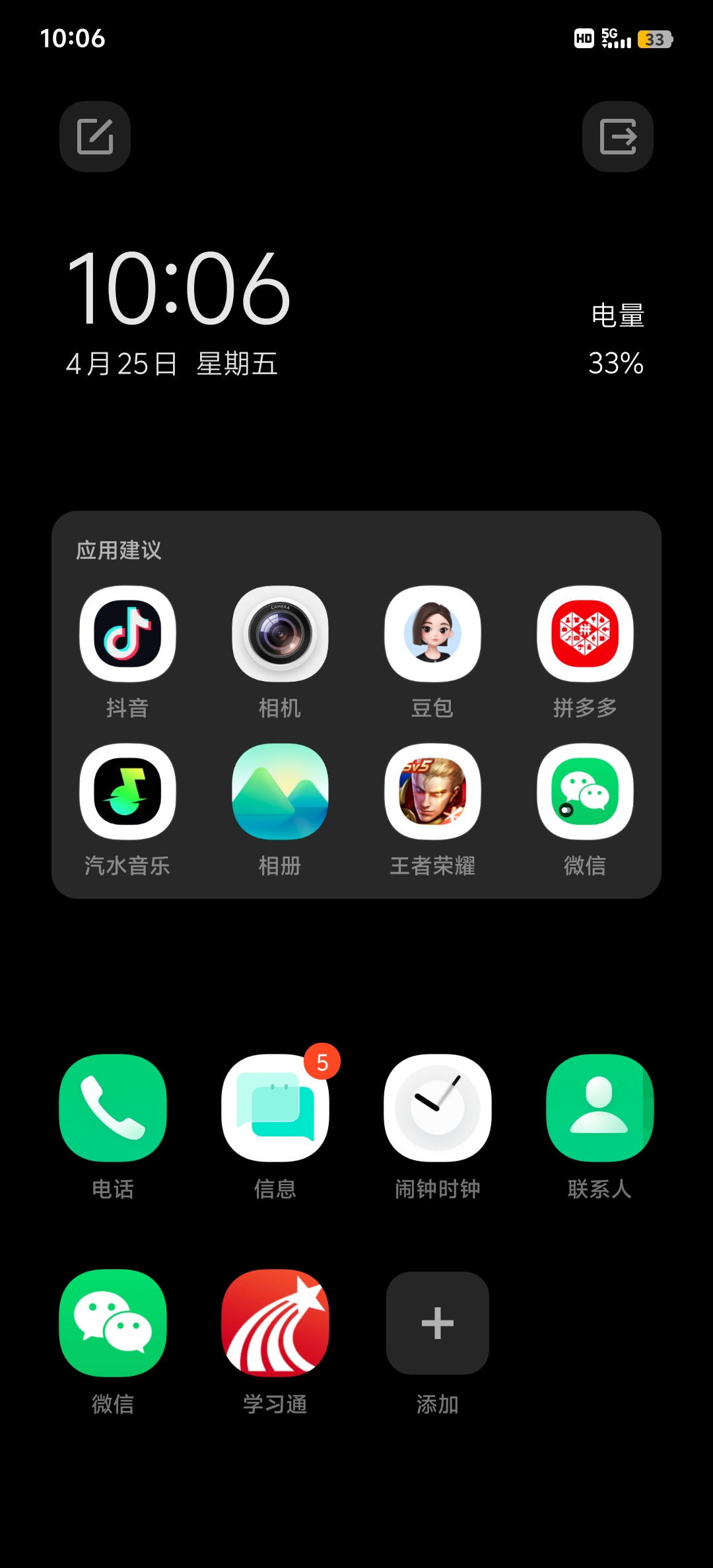Tap the exit icon at top right
The width and height of the screenshot is (713, 1568).
(617, 137)
